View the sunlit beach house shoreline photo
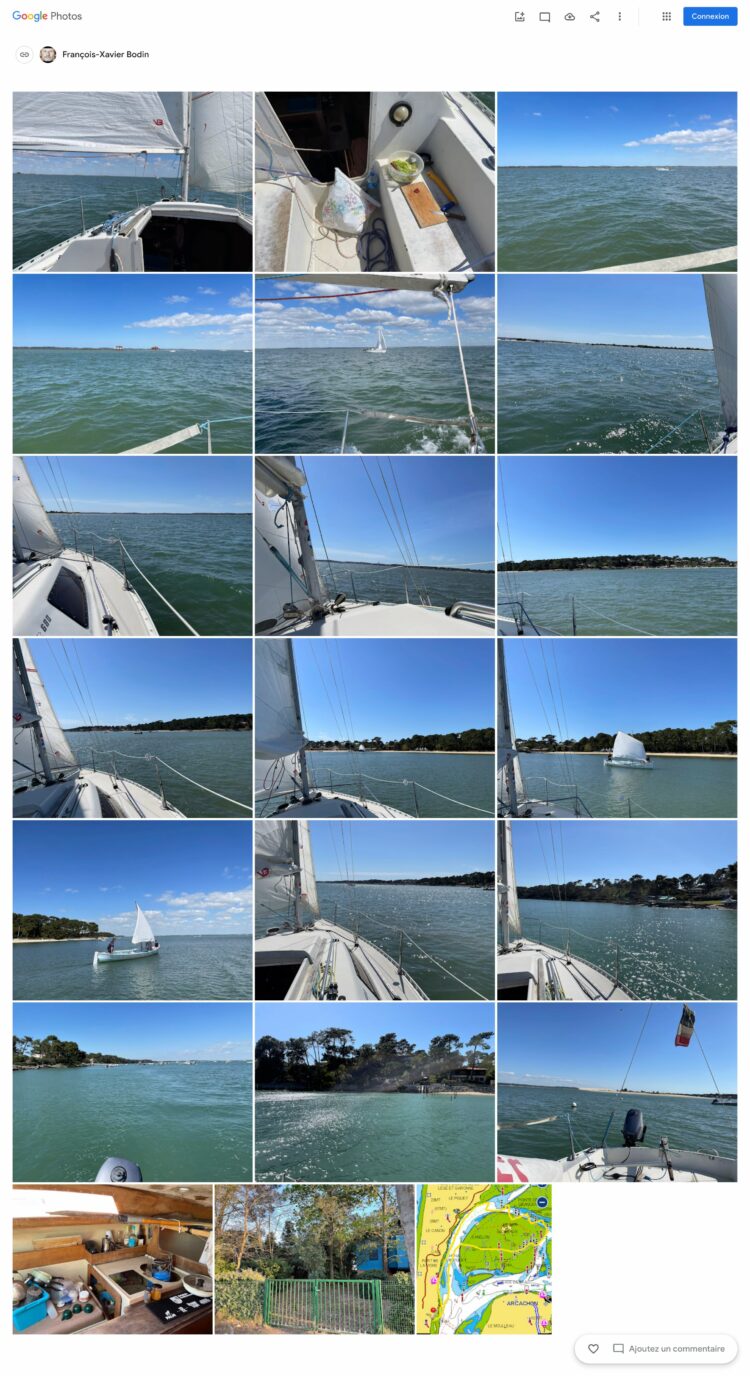This screenshot has height=1376, width=750. point(374,1092)
